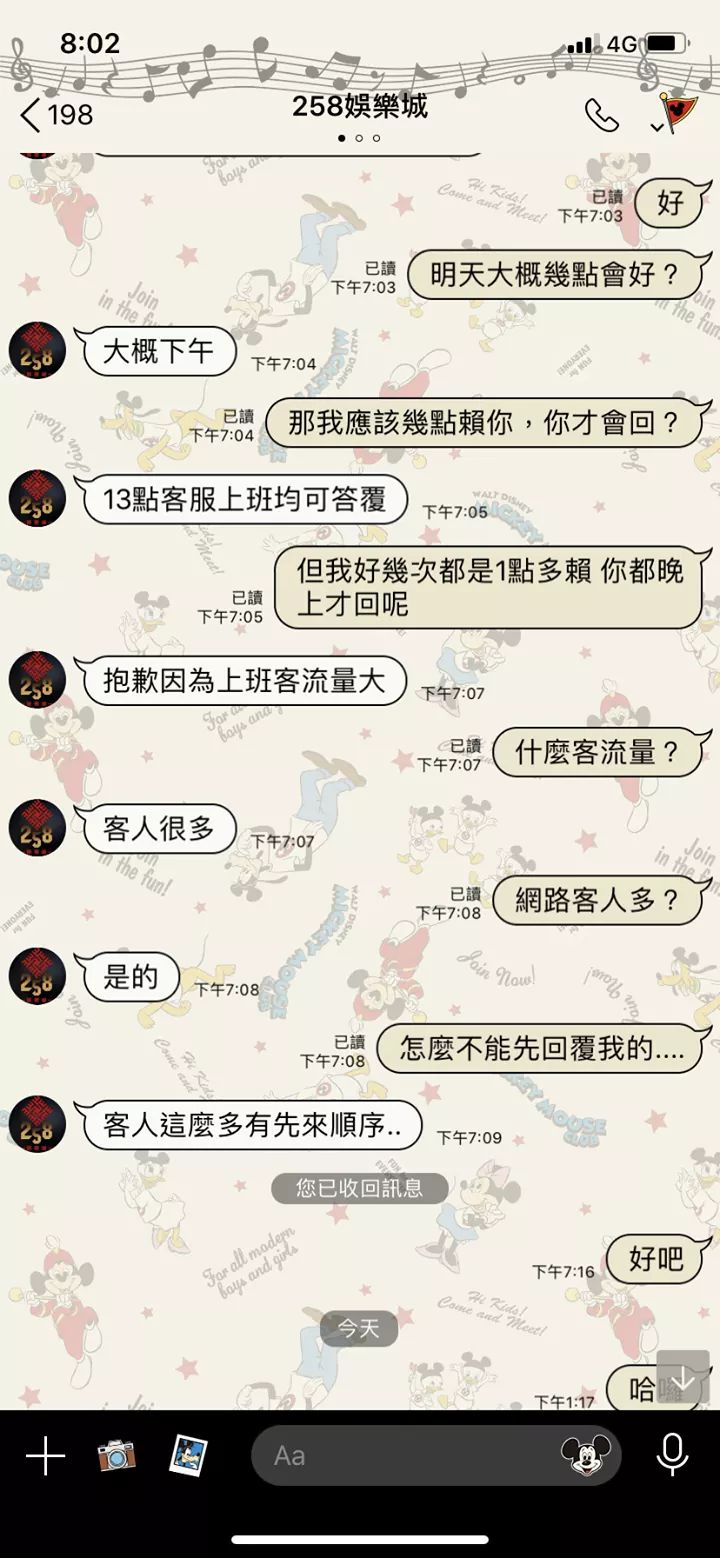Open the Mickey sticker picker
The width and height of the screenshot is (720, 1558).
[585, 1456]
